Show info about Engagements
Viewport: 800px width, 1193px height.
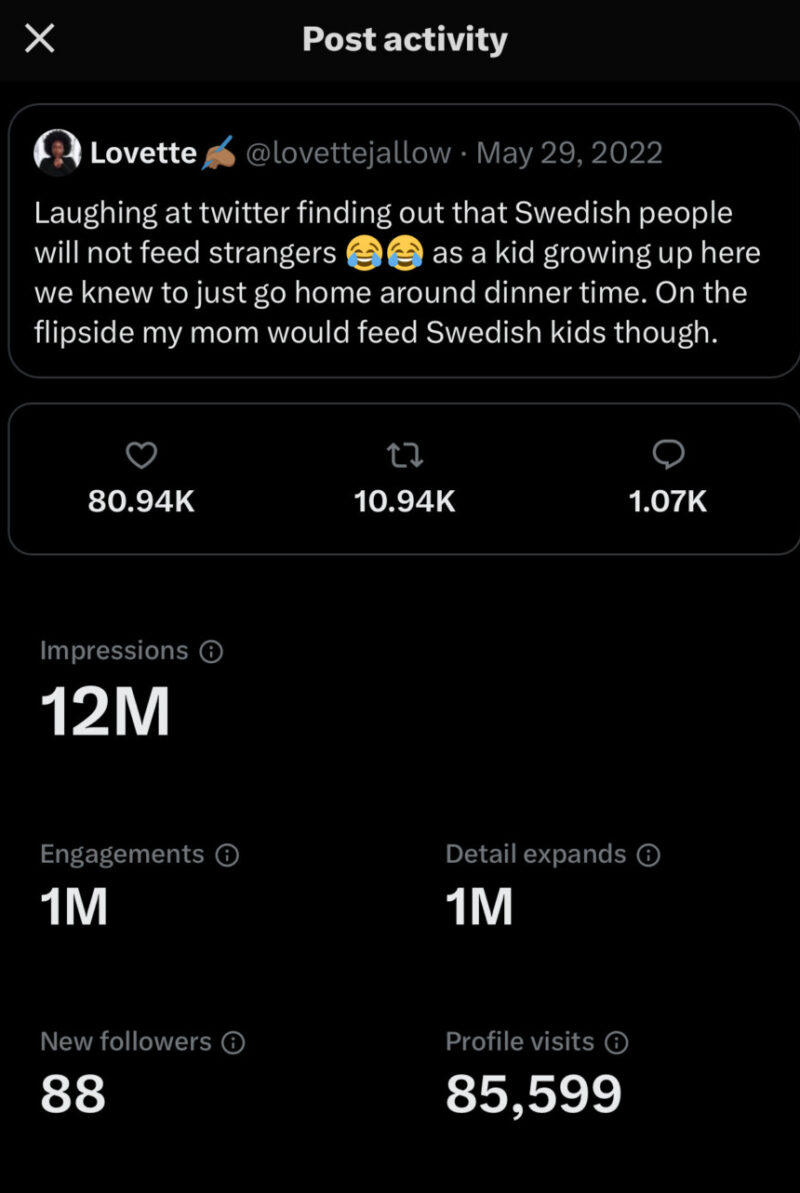tap(228, 856)
